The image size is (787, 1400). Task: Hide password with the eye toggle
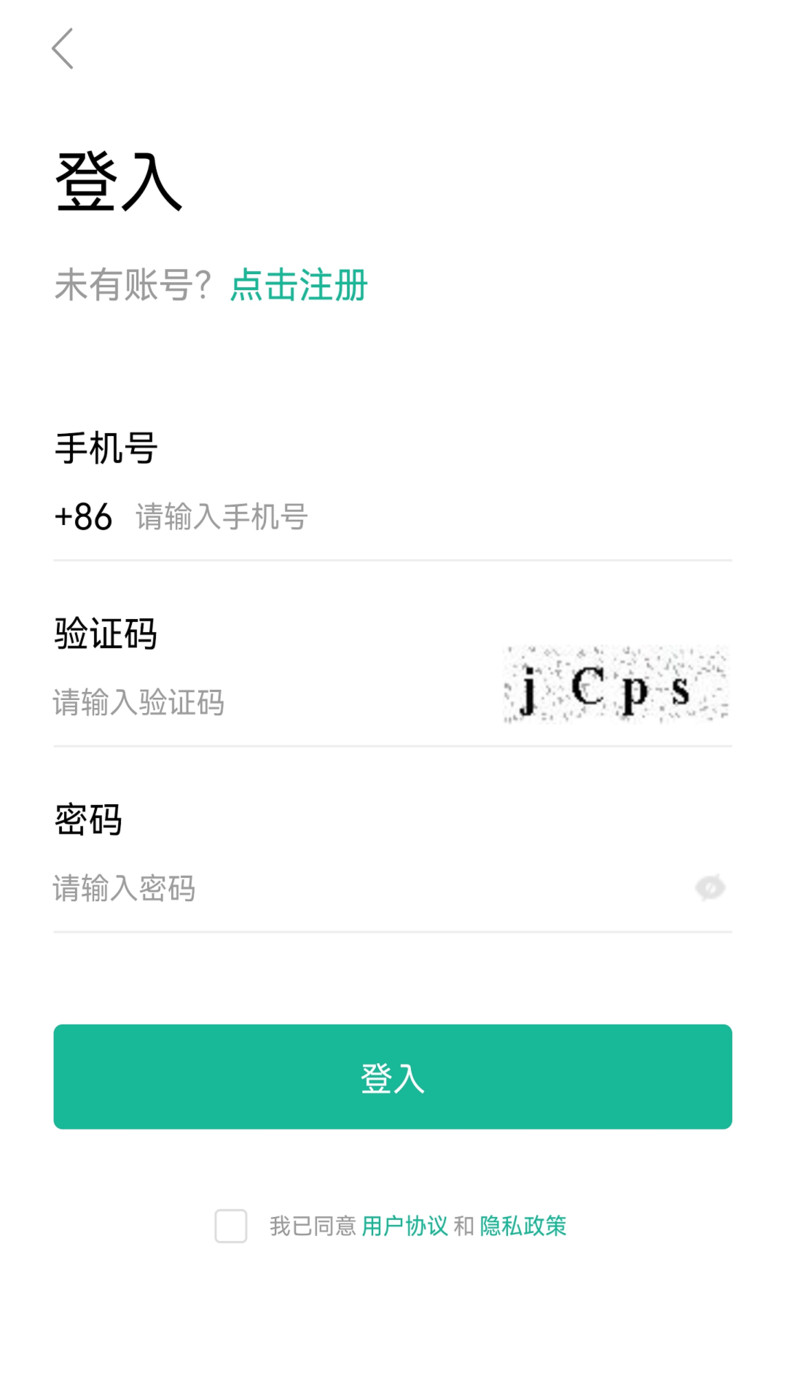[710, 888]
